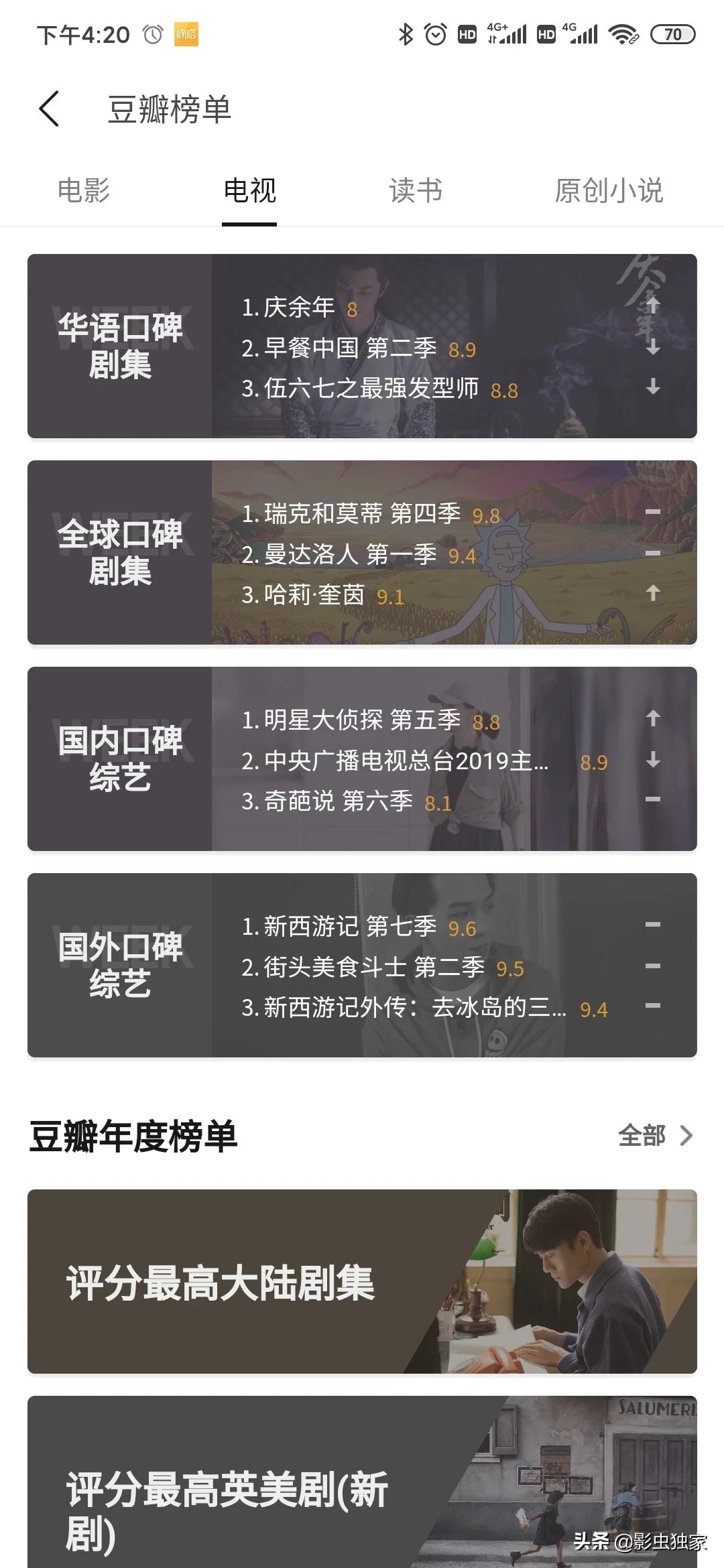Go back using the top-left arrow
The image size is (724, 1568).
(x=49, y=109)
